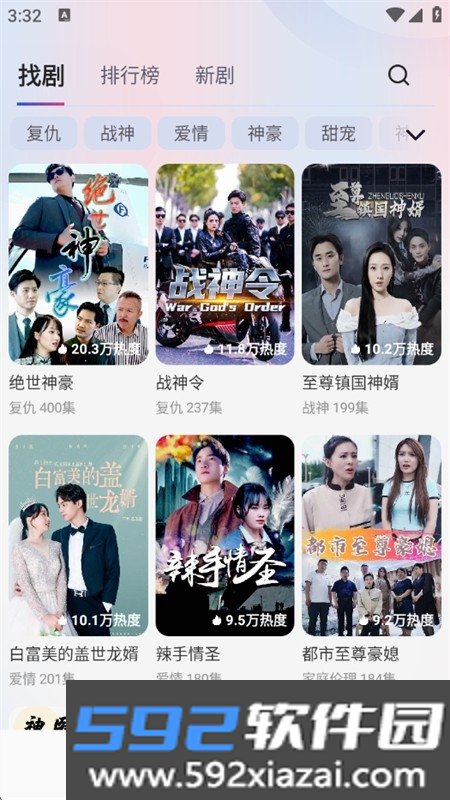Expand the category list chevron
This screenshot has height=800, width=450.
point(416,135)
